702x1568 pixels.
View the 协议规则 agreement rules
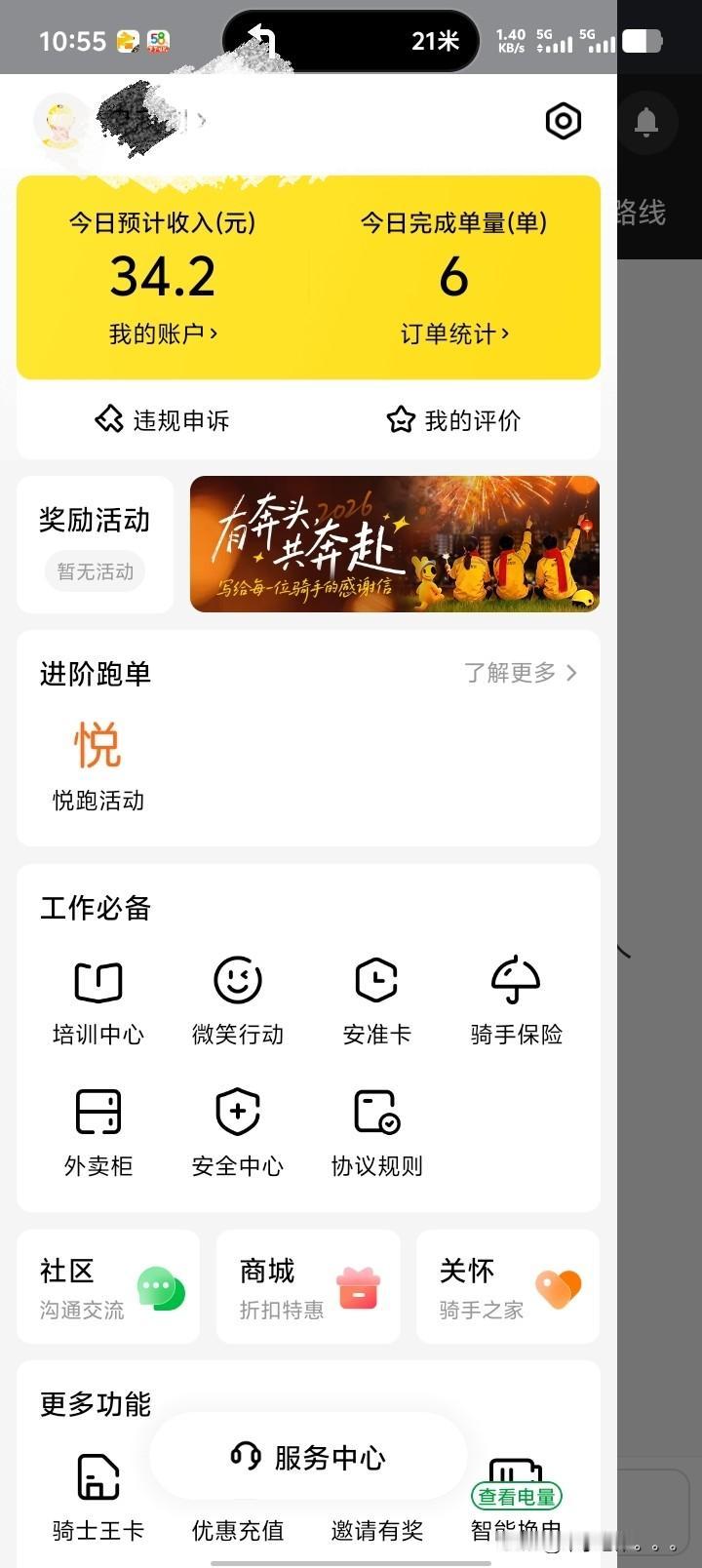pos(376,1129)
